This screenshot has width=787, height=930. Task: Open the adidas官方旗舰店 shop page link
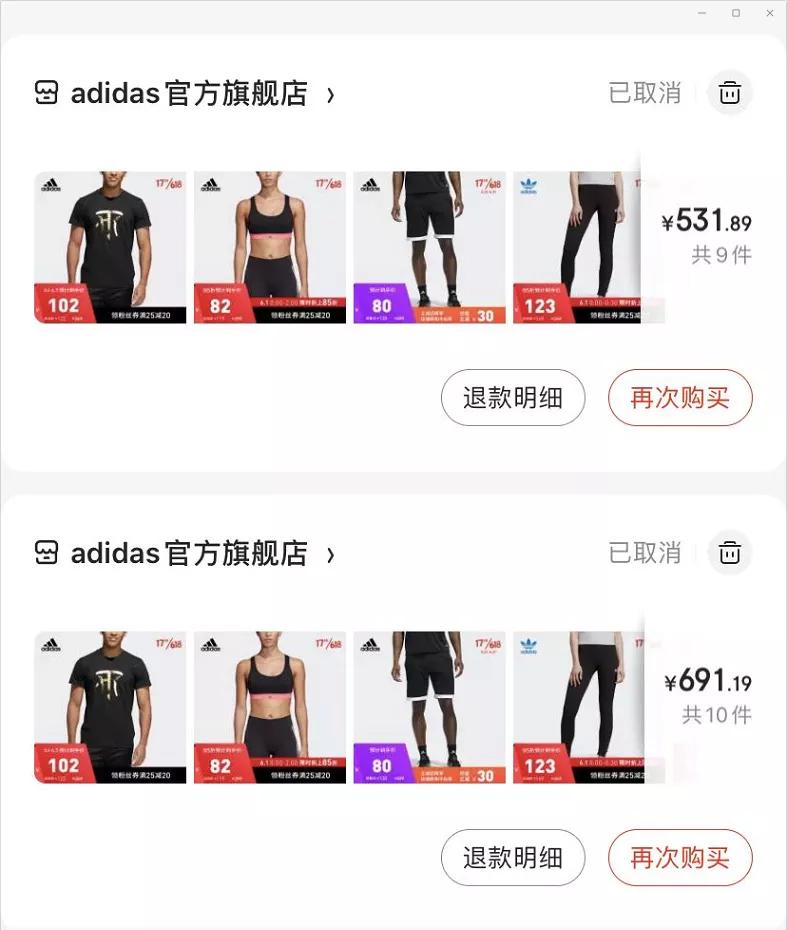point(195,93)
